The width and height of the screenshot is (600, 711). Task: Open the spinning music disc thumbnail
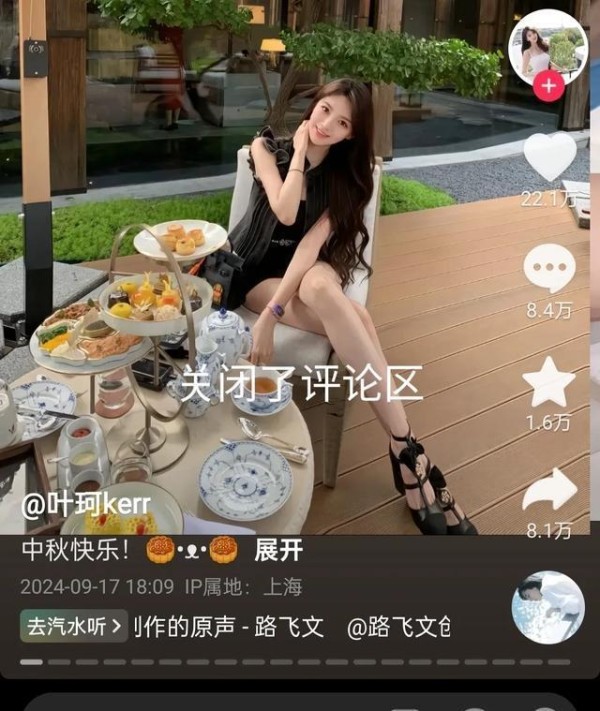pyautogui.click(x=548, y=607)
